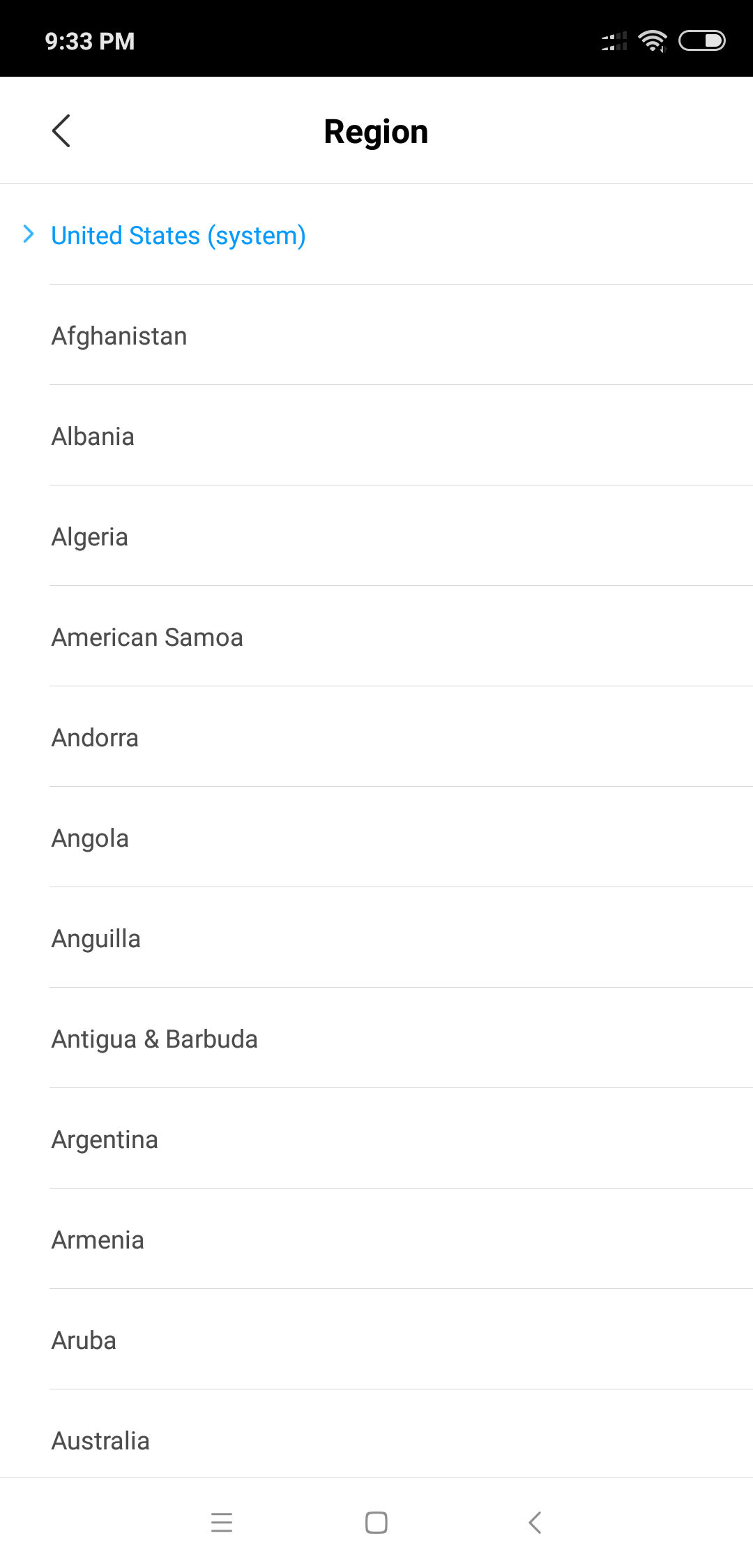Pick Antigua & Barbuda
Screen dimensions: 753x1568
[x=376, y=1039]
